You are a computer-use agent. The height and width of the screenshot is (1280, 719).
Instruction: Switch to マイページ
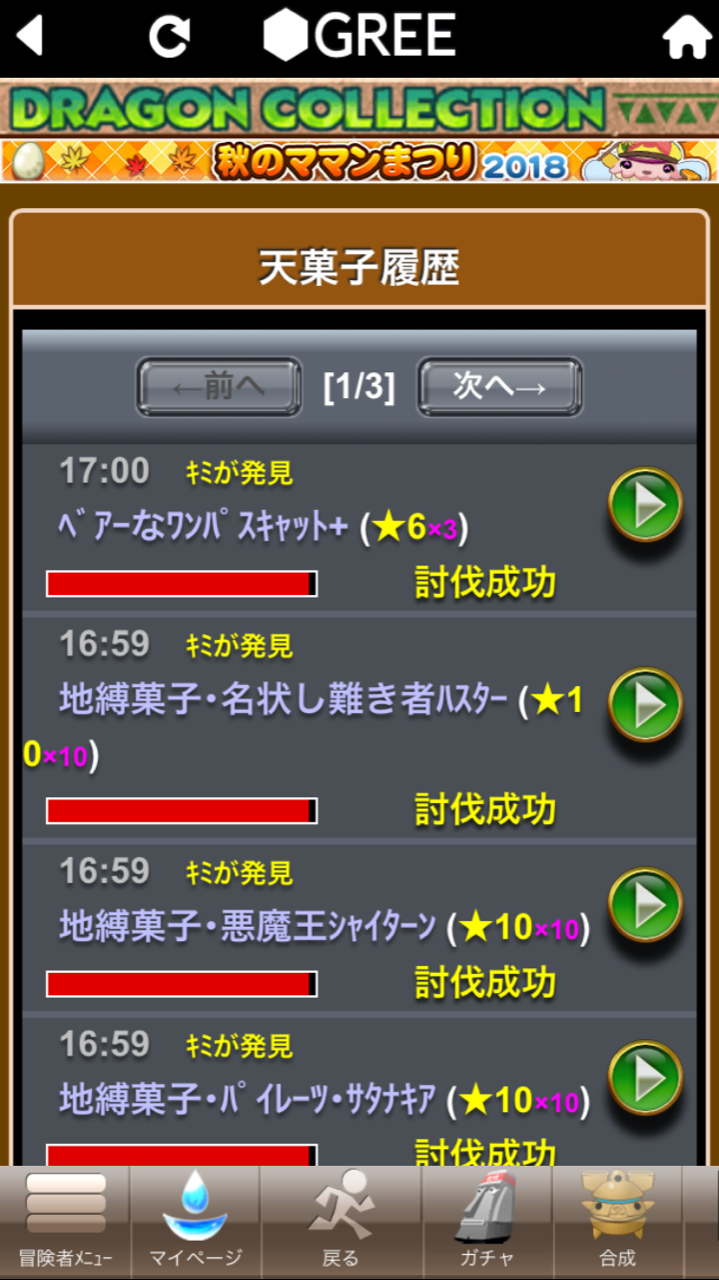tap(195, 1222)
